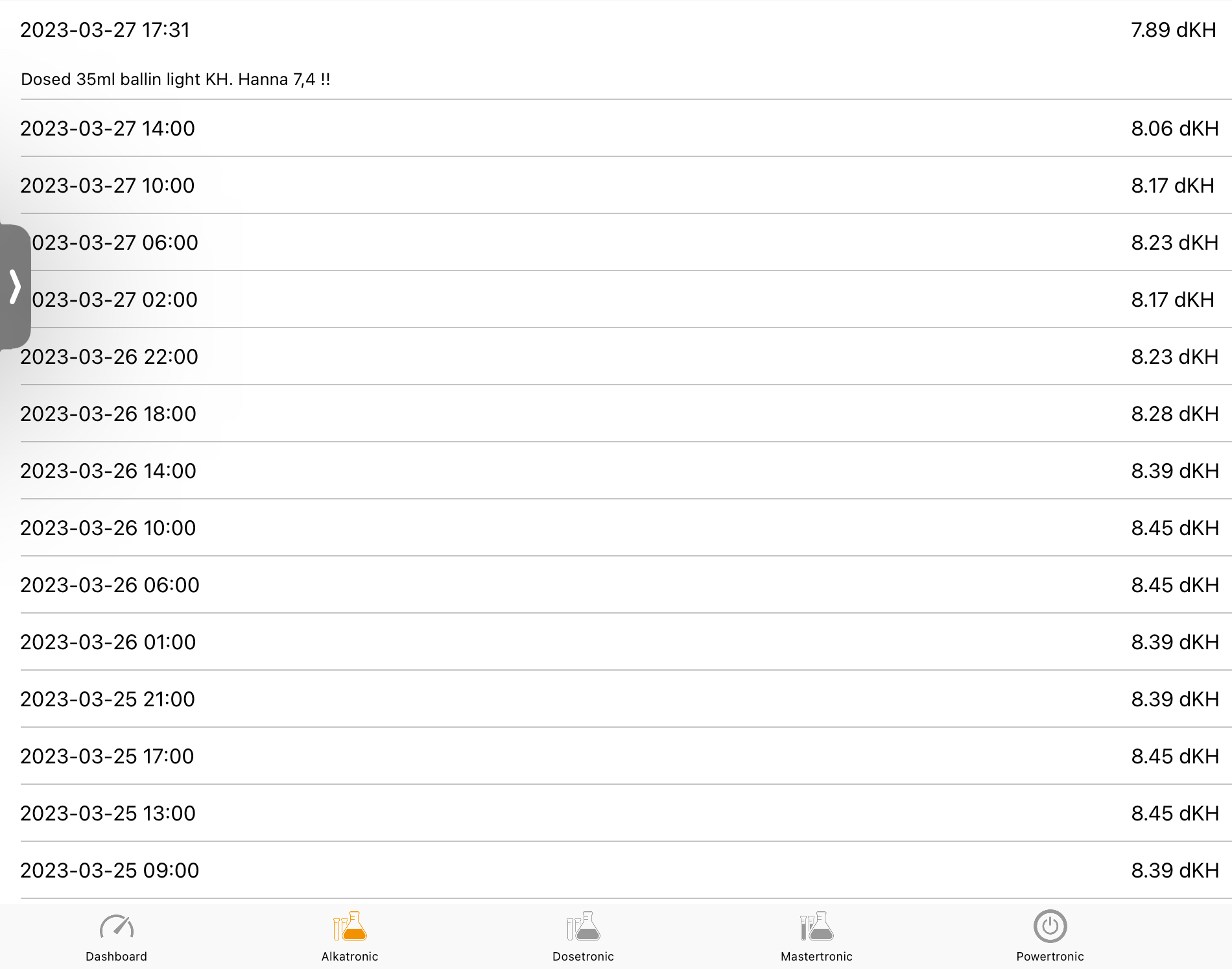Open the 2023-03-25 21:00 reading
This screenshot has width=1232, height=969.
tap(616, 699)
